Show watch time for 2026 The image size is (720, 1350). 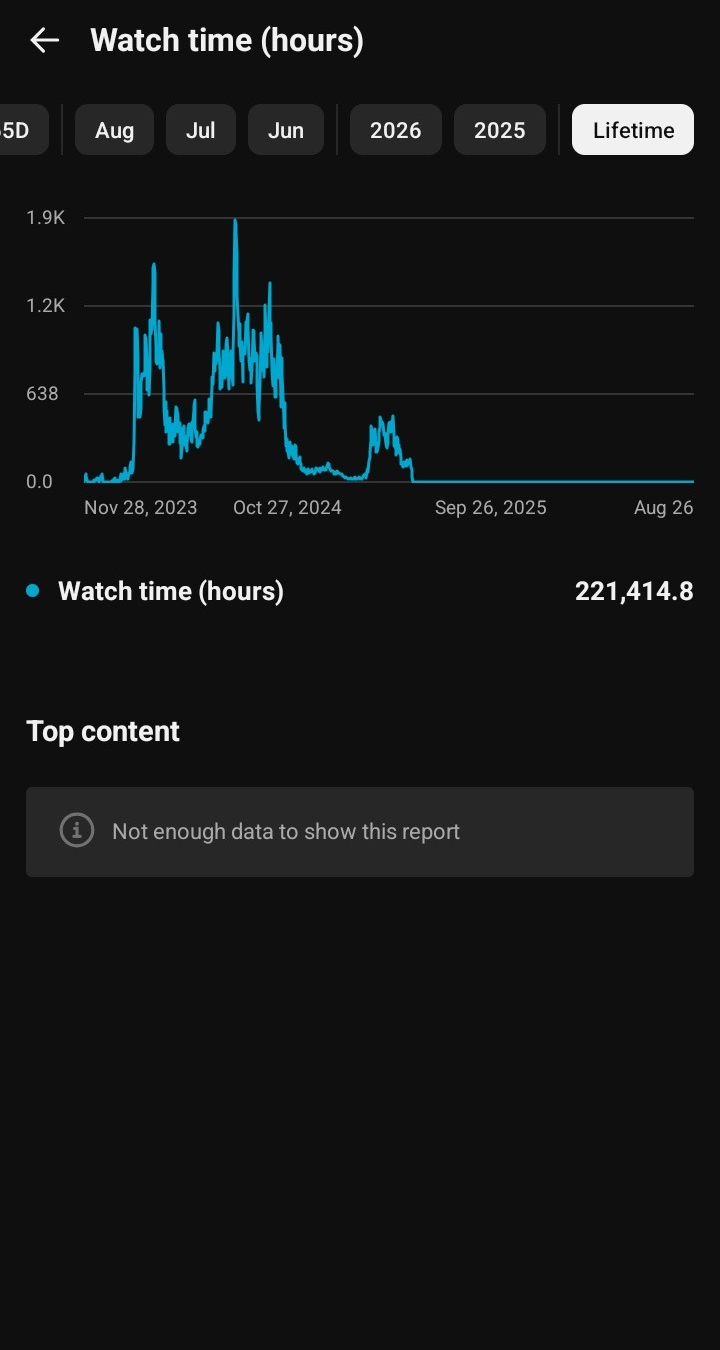(x=395, y=130)
